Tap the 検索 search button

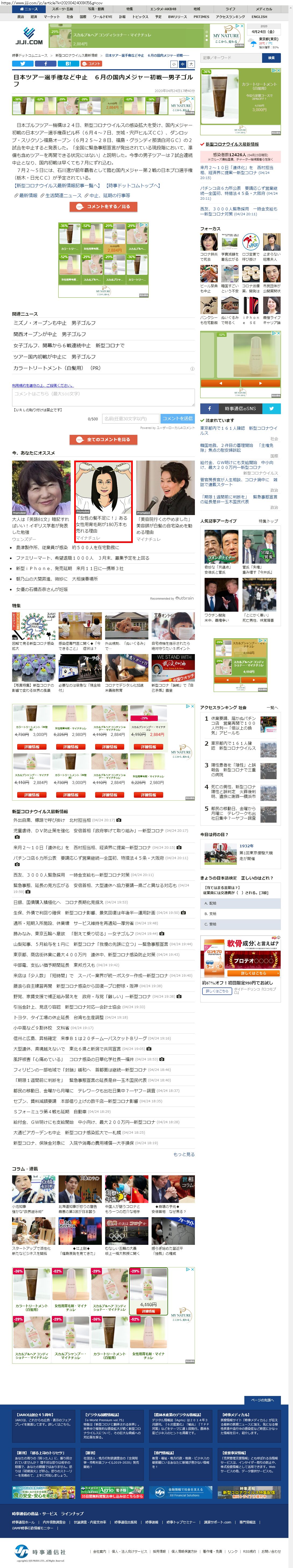[271, 58]
